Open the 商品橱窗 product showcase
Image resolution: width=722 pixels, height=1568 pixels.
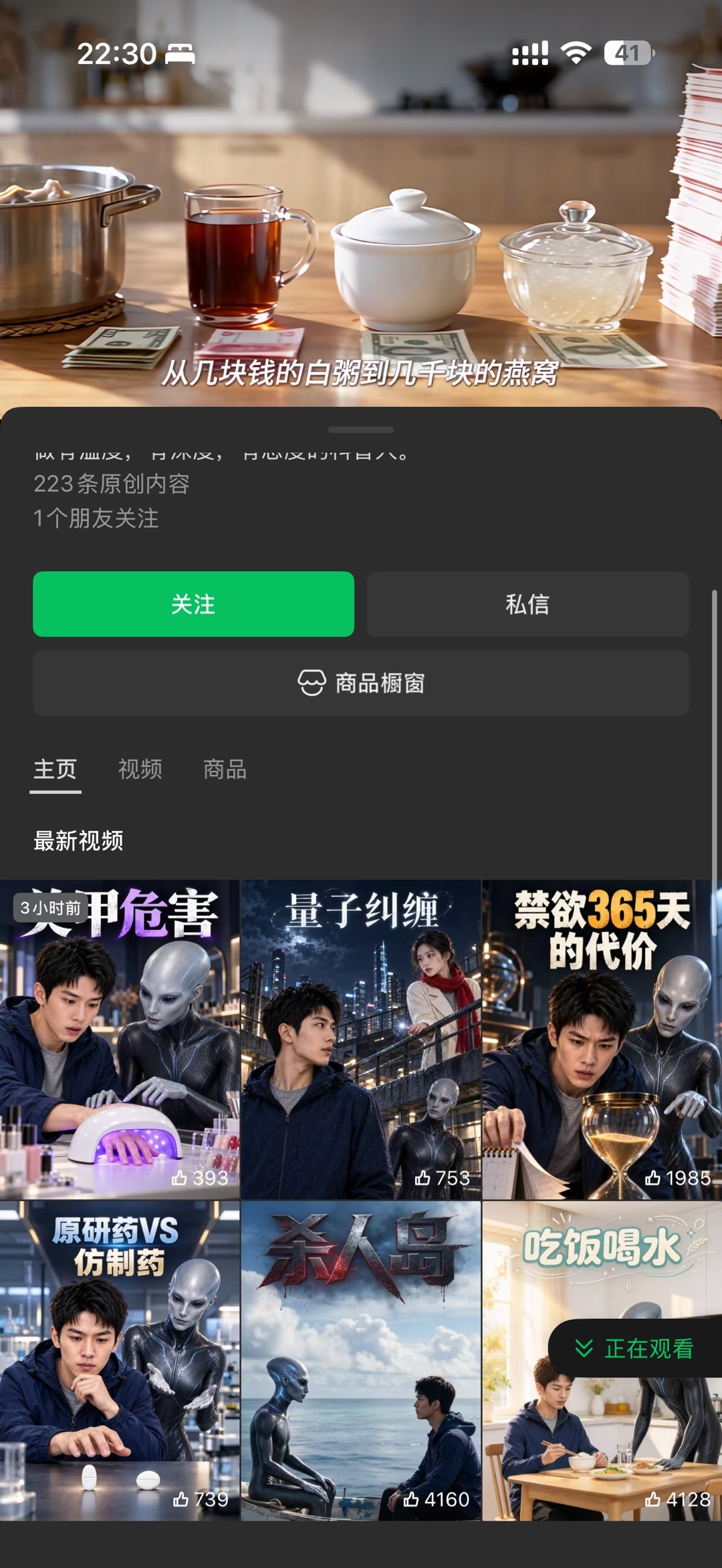click(x=361, y=683)
